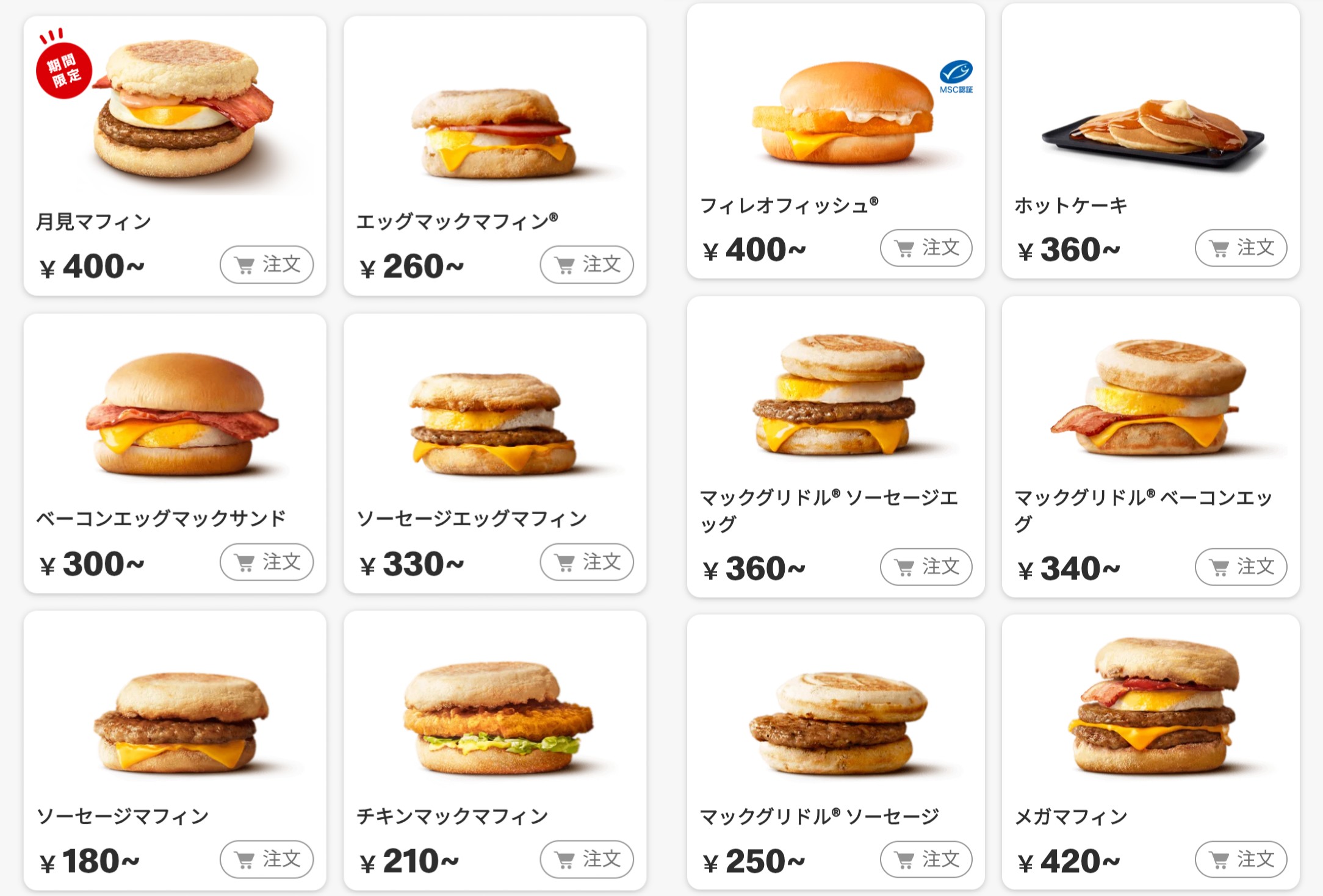The image size is (1323, 896).
Task: Tap 注文 for メガマフィン
Action: coord(1241,859)
